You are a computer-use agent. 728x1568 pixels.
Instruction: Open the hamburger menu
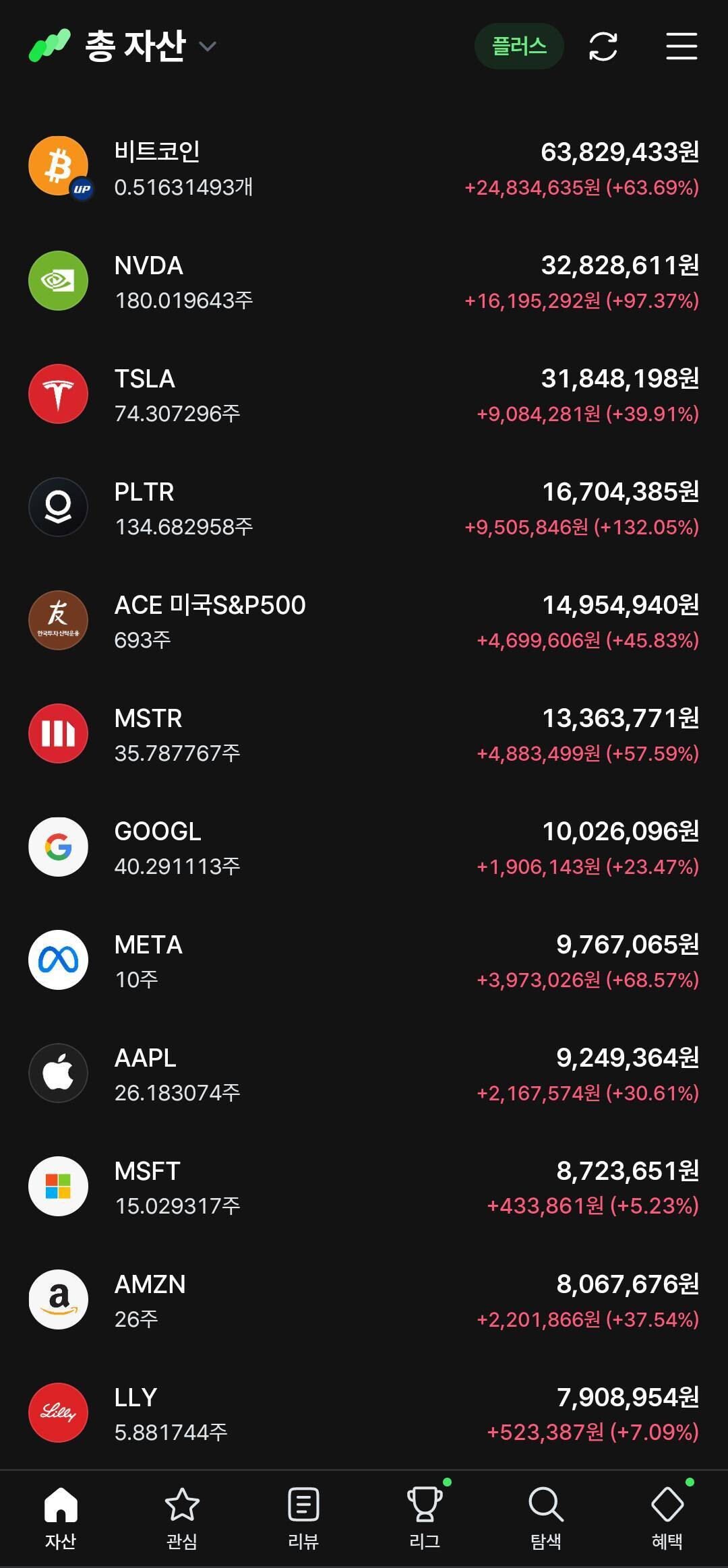point(681,46)
